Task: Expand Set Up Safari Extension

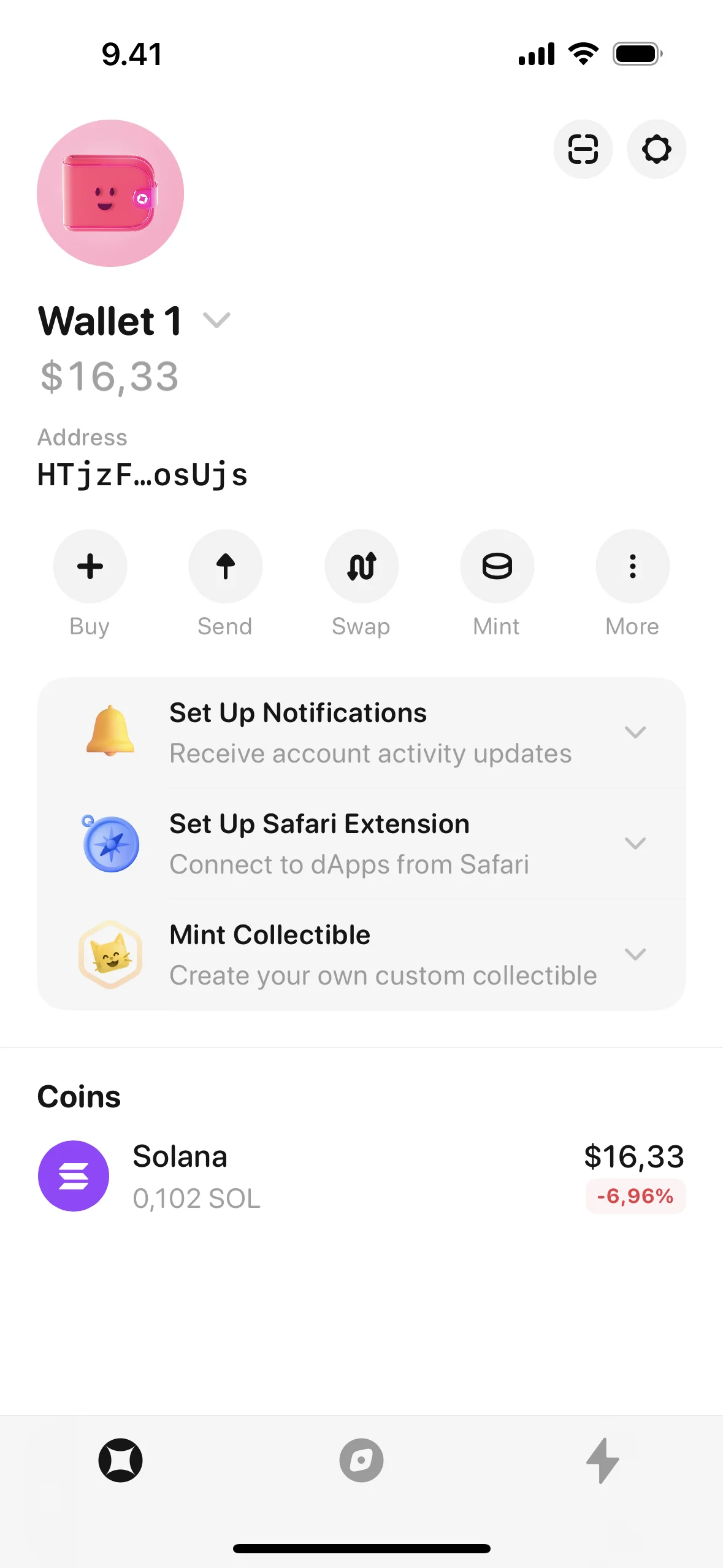Action: coord(635,844)
